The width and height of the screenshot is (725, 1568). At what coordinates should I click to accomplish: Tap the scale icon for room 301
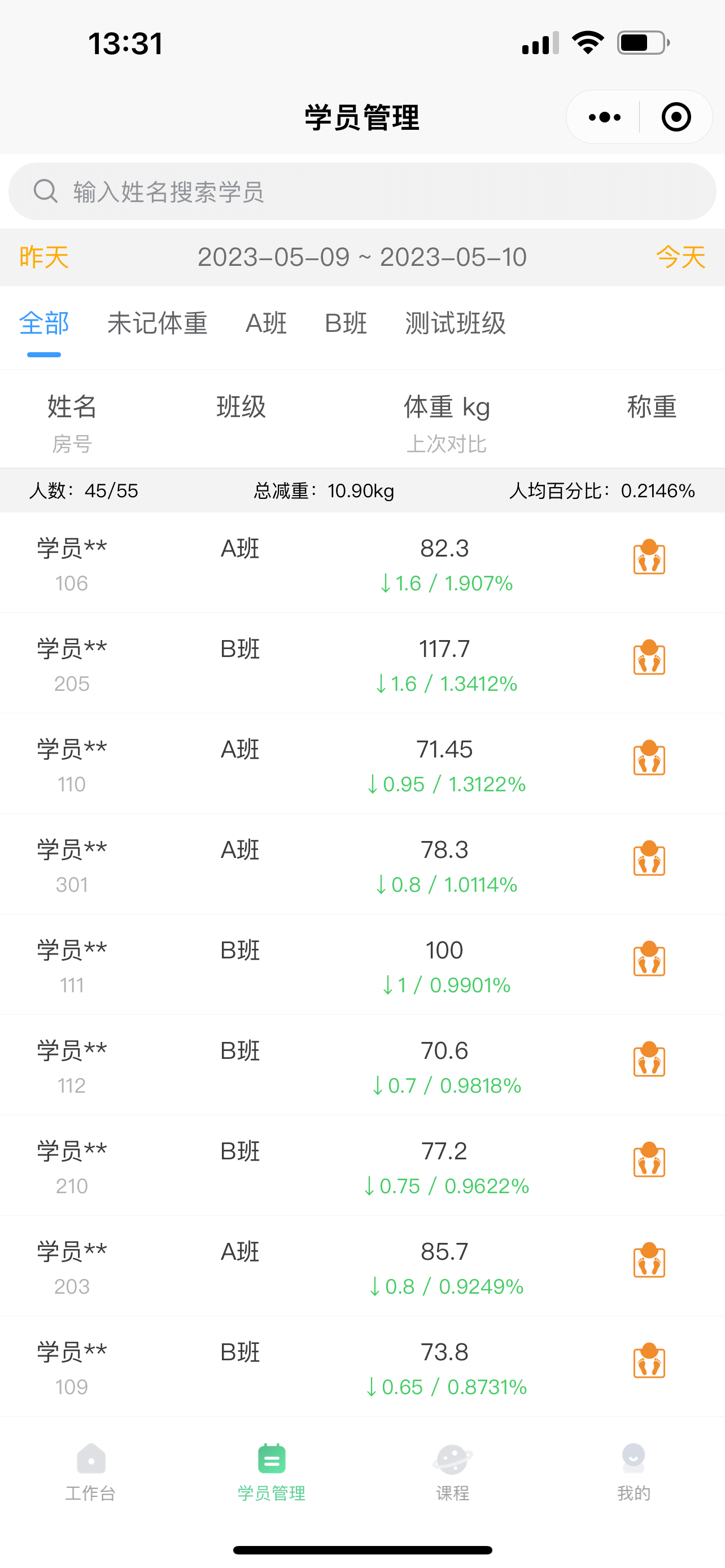point(649,859)
